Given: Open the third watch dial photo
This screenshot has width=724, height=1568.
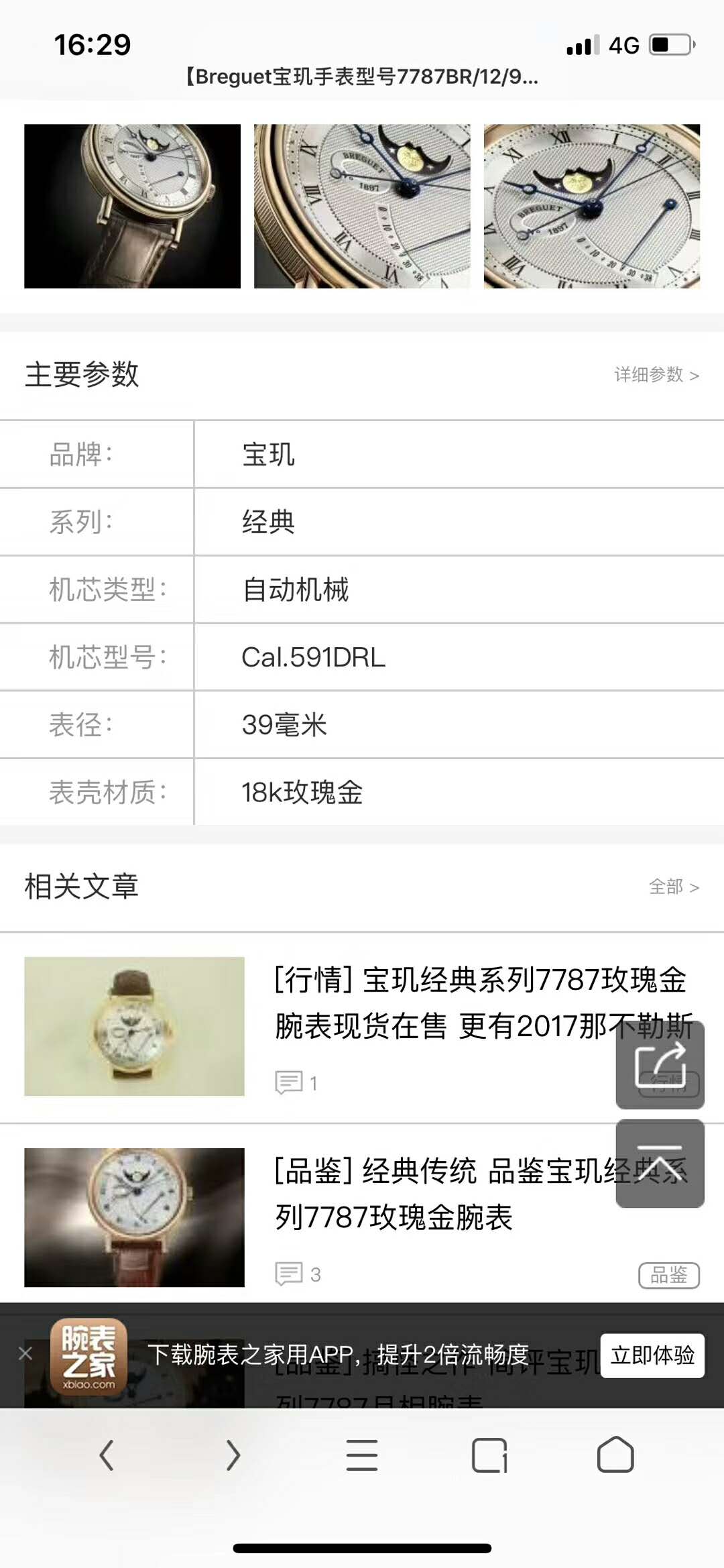Looking at the screenshot, I should click(591, 206).
